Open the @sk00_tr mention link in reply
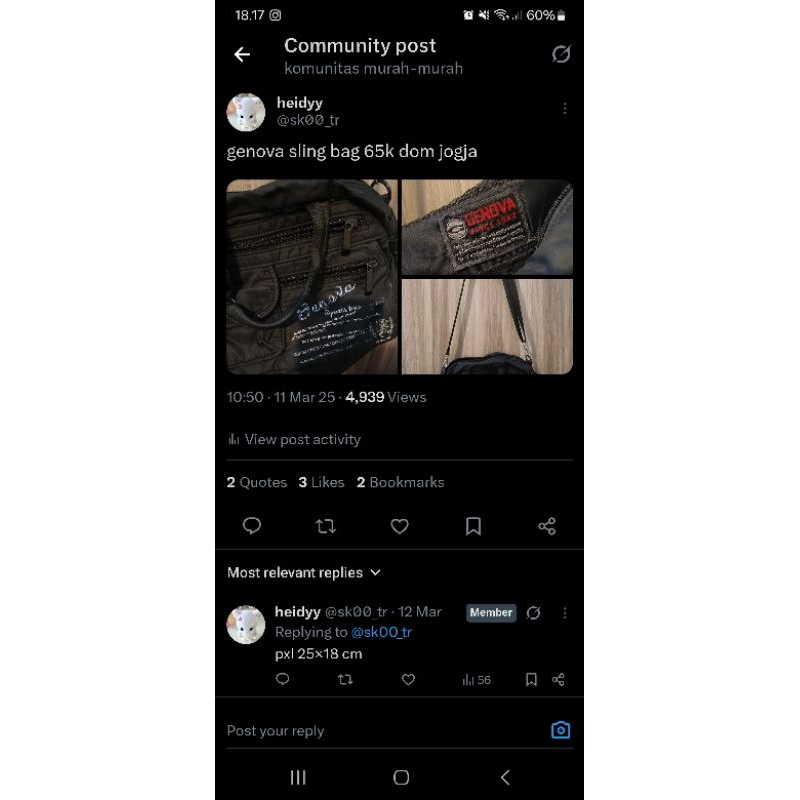This screenshot has height=800, width=800. click(381, 632)
